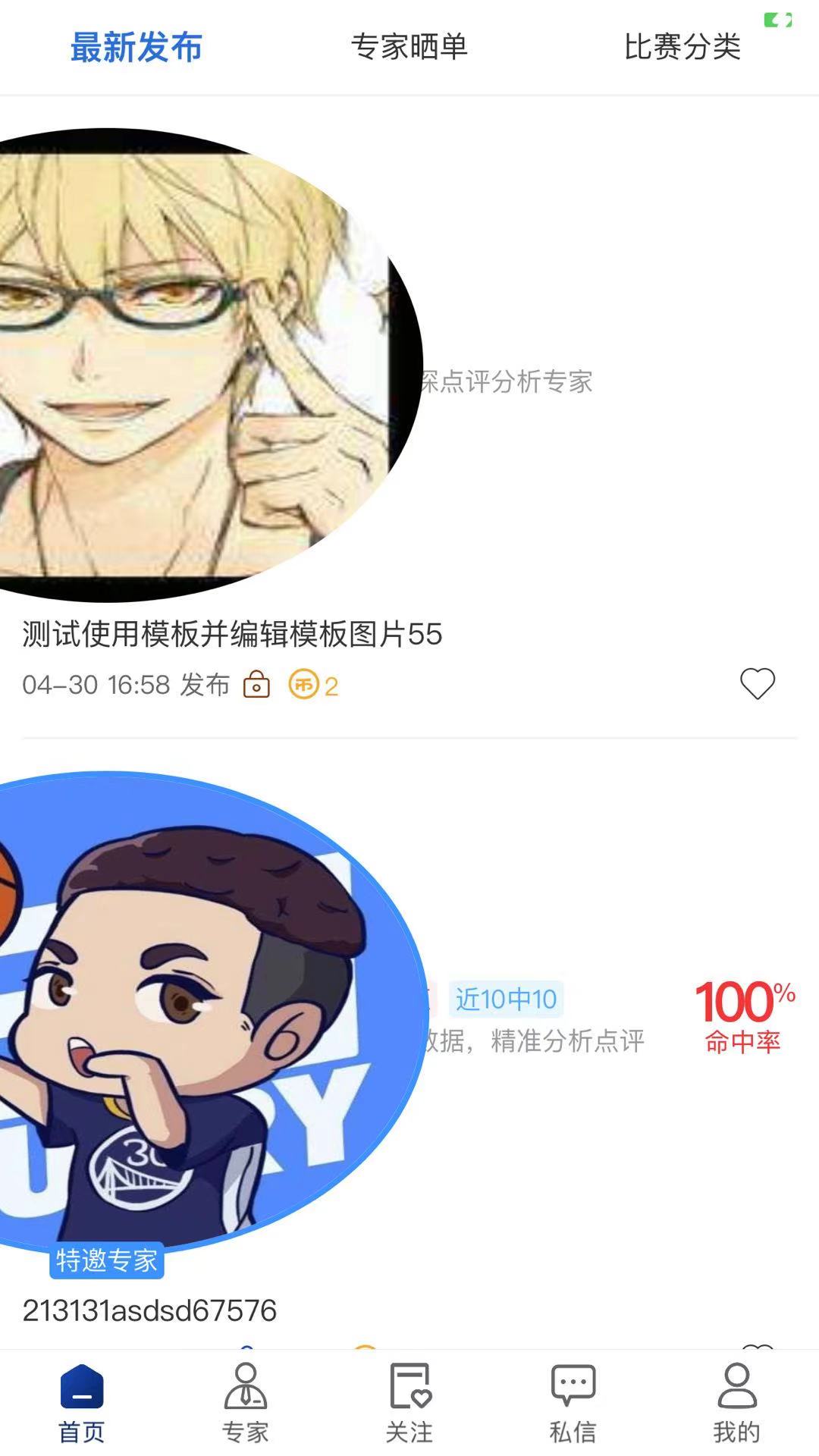Go to the 首页 bottom tab
Image resolution: width=819 pixels, height=1456 pixels.
[x=82, y=1403]
